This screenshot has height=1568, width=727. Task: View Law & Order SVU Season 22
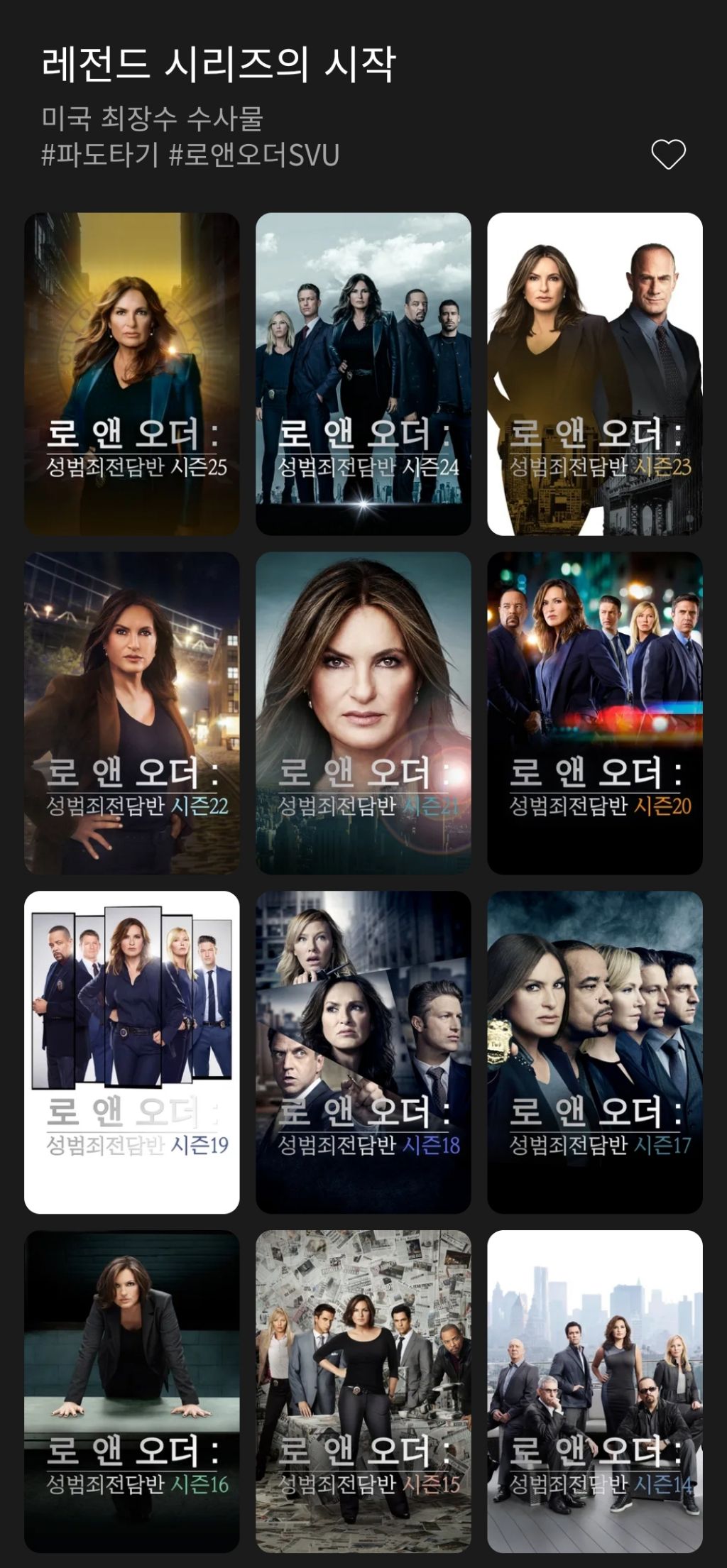(x=132, y=713)
